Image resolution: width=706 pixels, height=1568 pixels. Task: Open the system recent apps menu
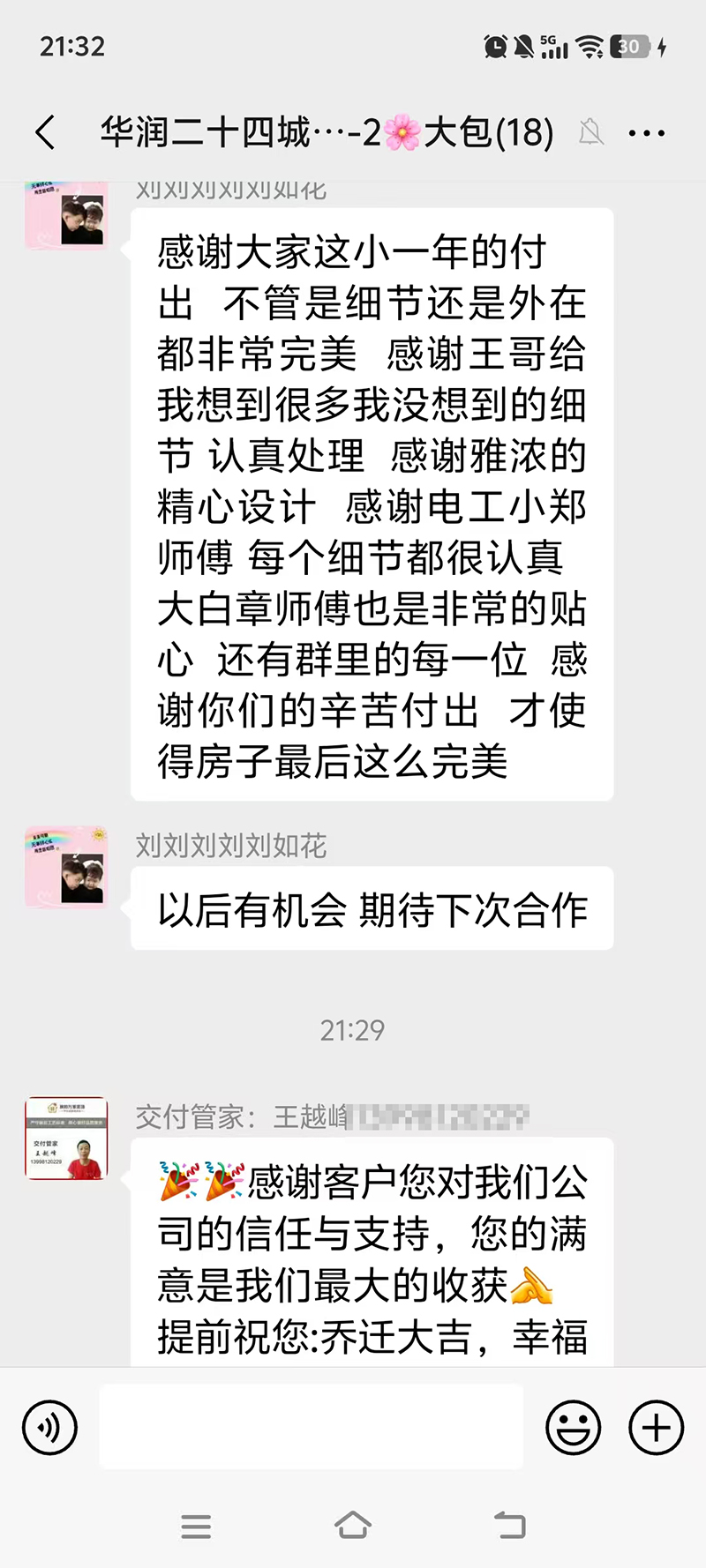pos(196,1526)
